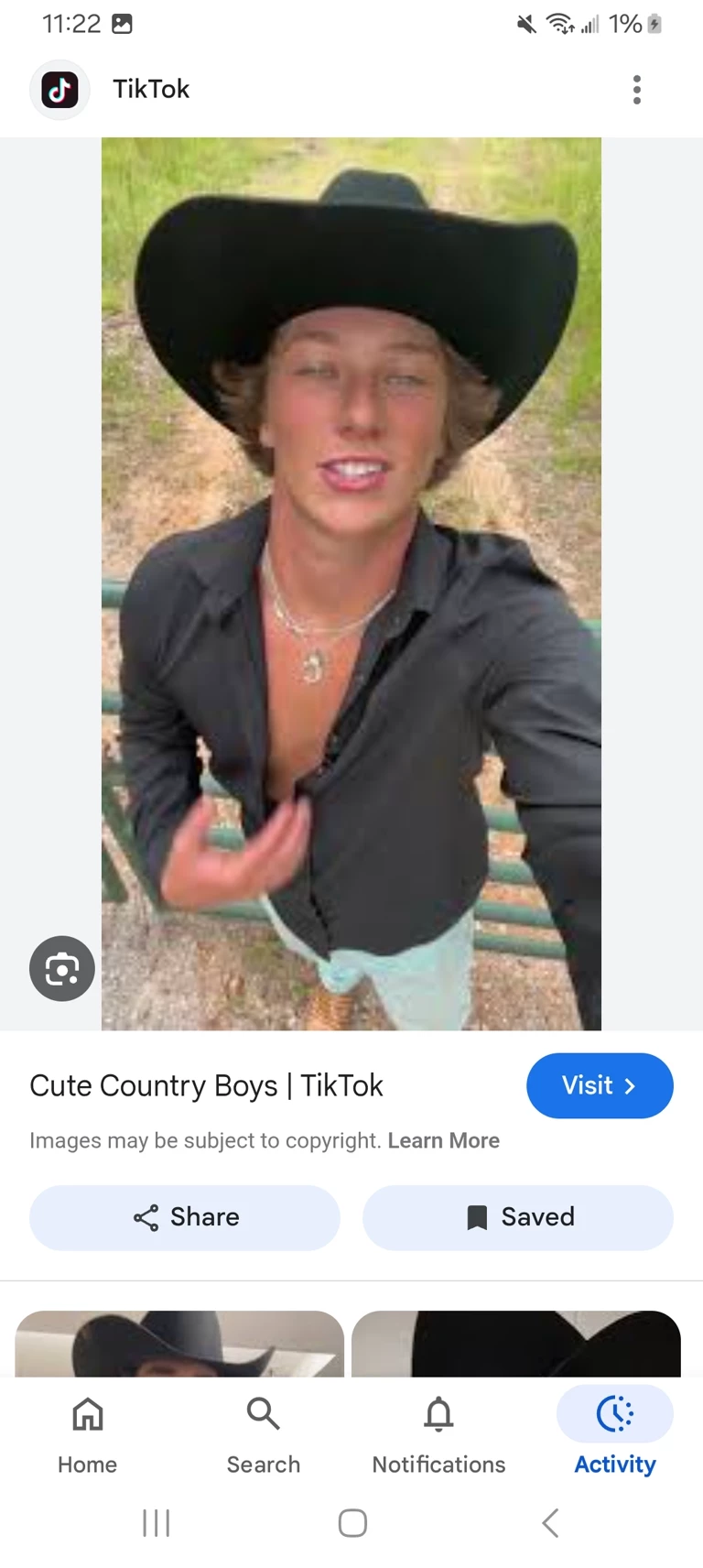
Task: Switch to the Search tab
Action: pyautogui.click(x=264, y=1435)
